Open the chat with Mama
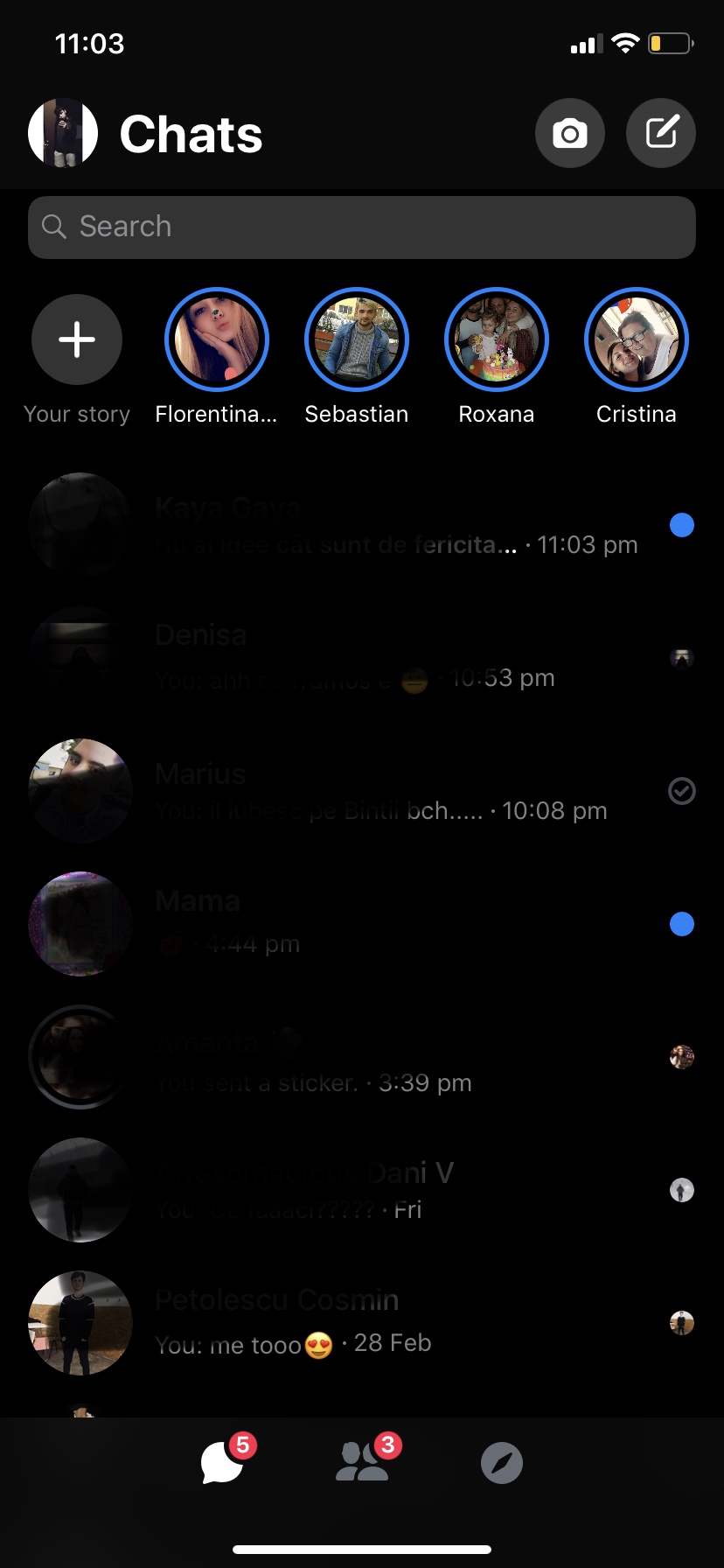 coord(362,924)
